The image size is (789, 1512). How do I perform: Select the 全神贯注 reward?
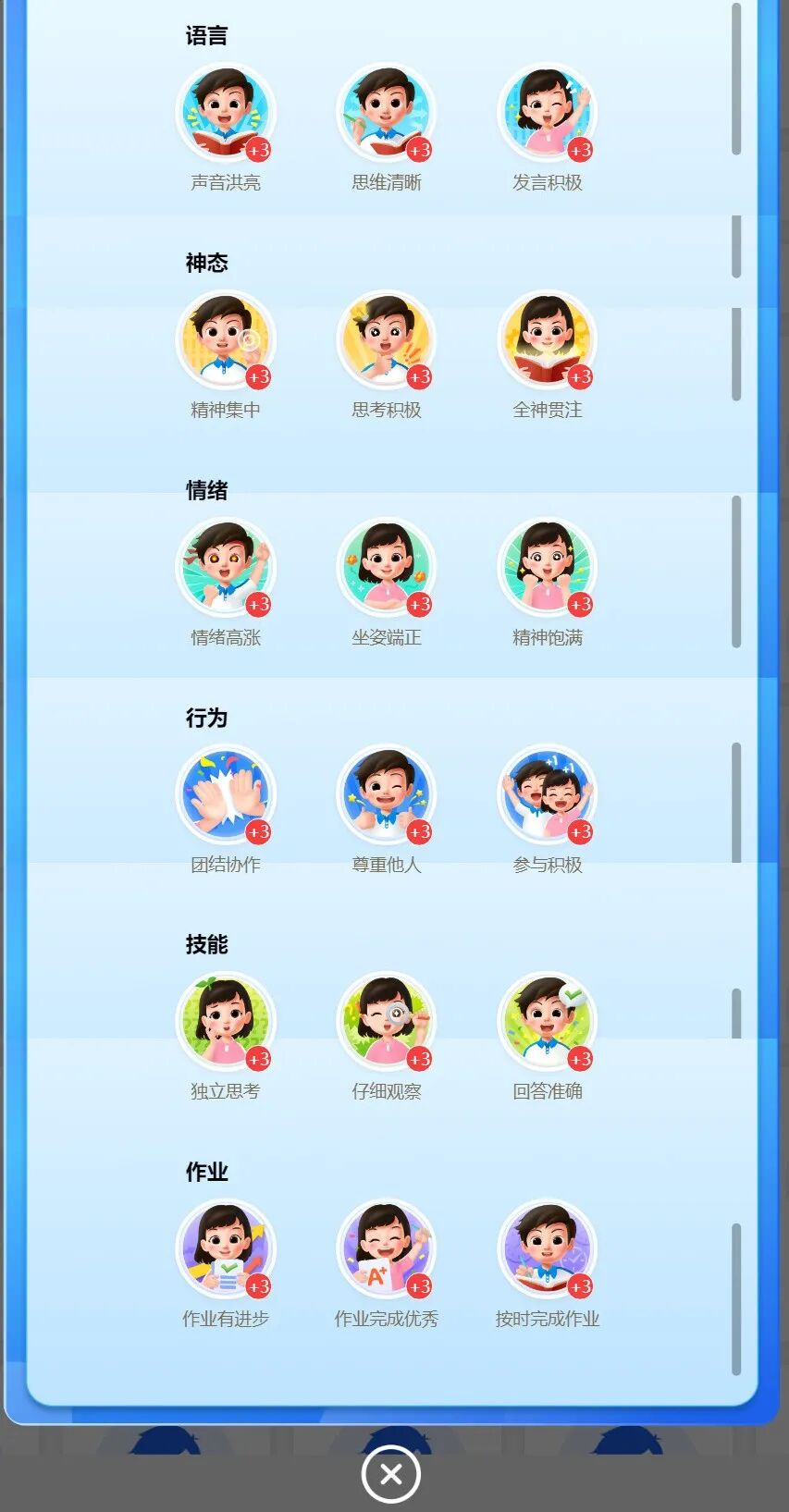pos(547,340)
